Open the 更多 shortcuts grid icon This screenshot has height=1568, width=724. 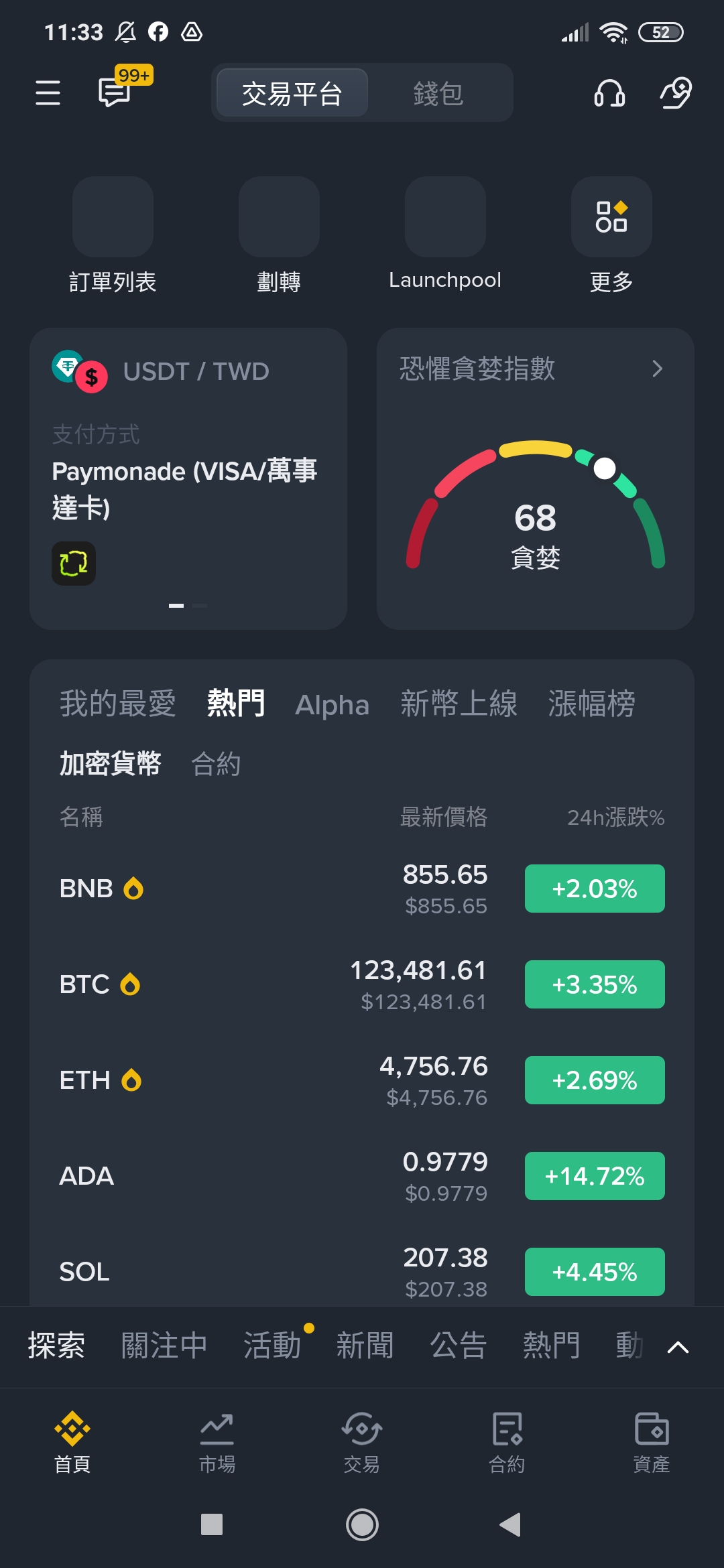click(x=611, y=217)
